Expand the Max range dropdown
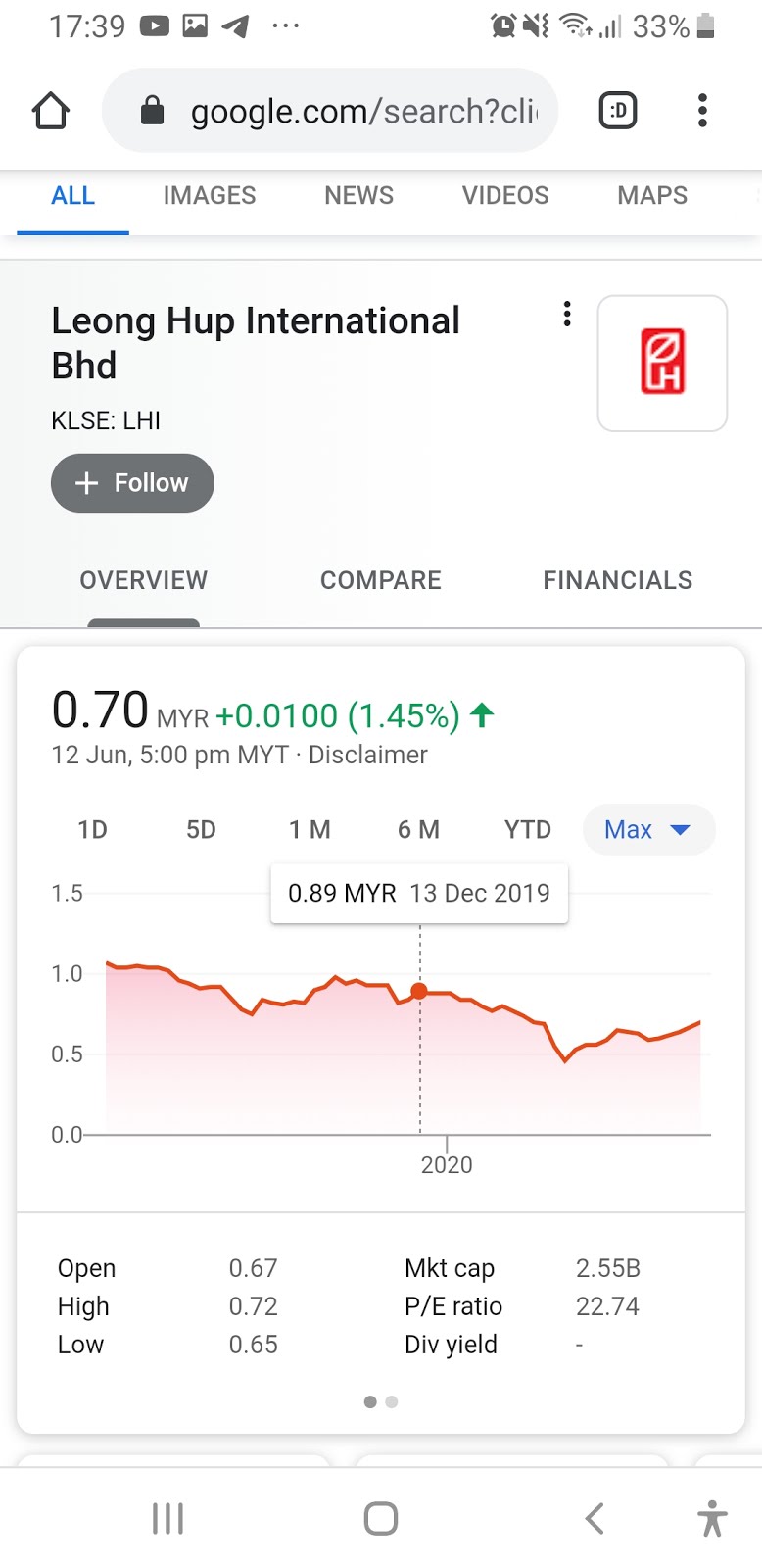Viewport: 762px width, 1568px height. tap(647, 830)
